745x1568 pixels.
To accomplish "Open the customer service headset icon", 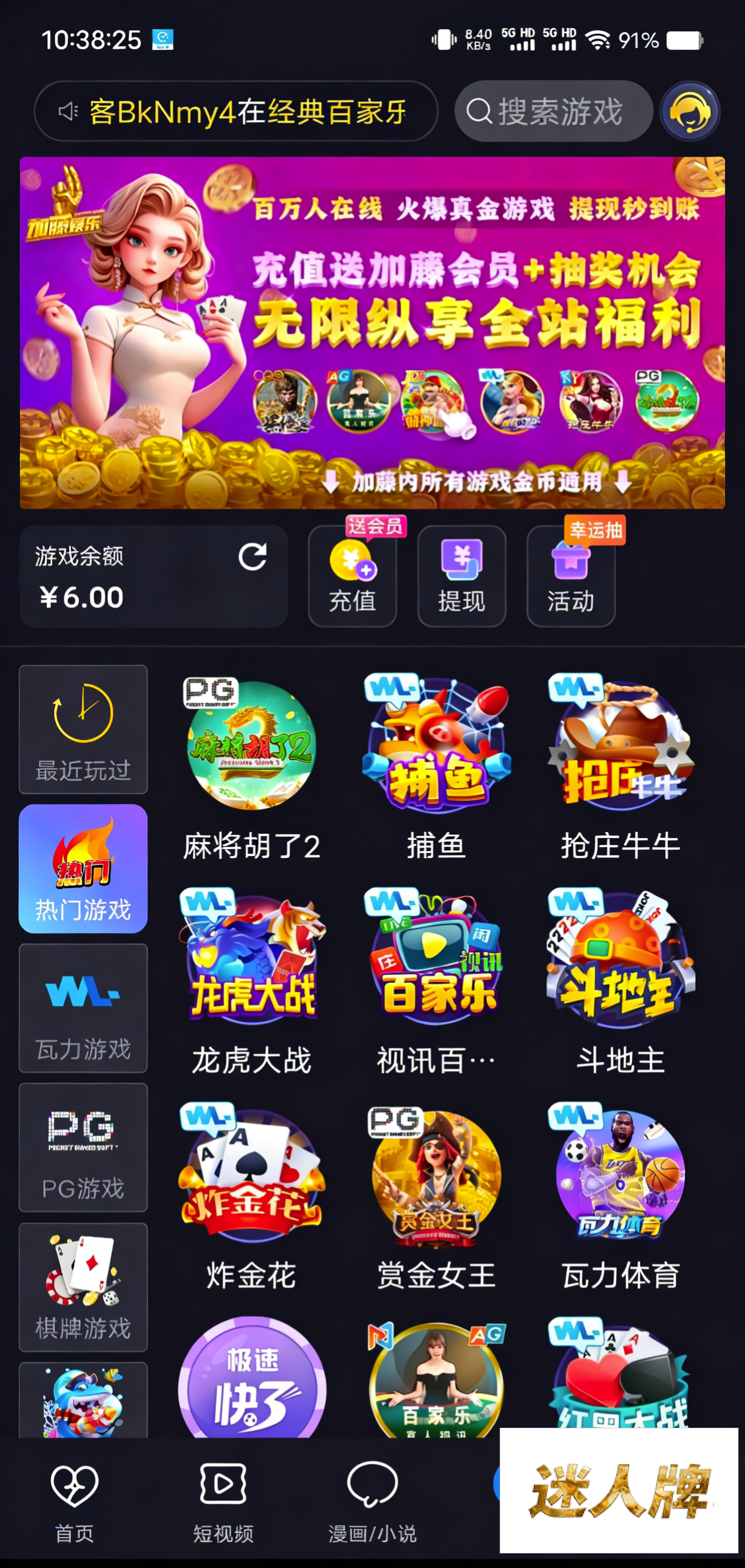I will click(x=690, y=112).
